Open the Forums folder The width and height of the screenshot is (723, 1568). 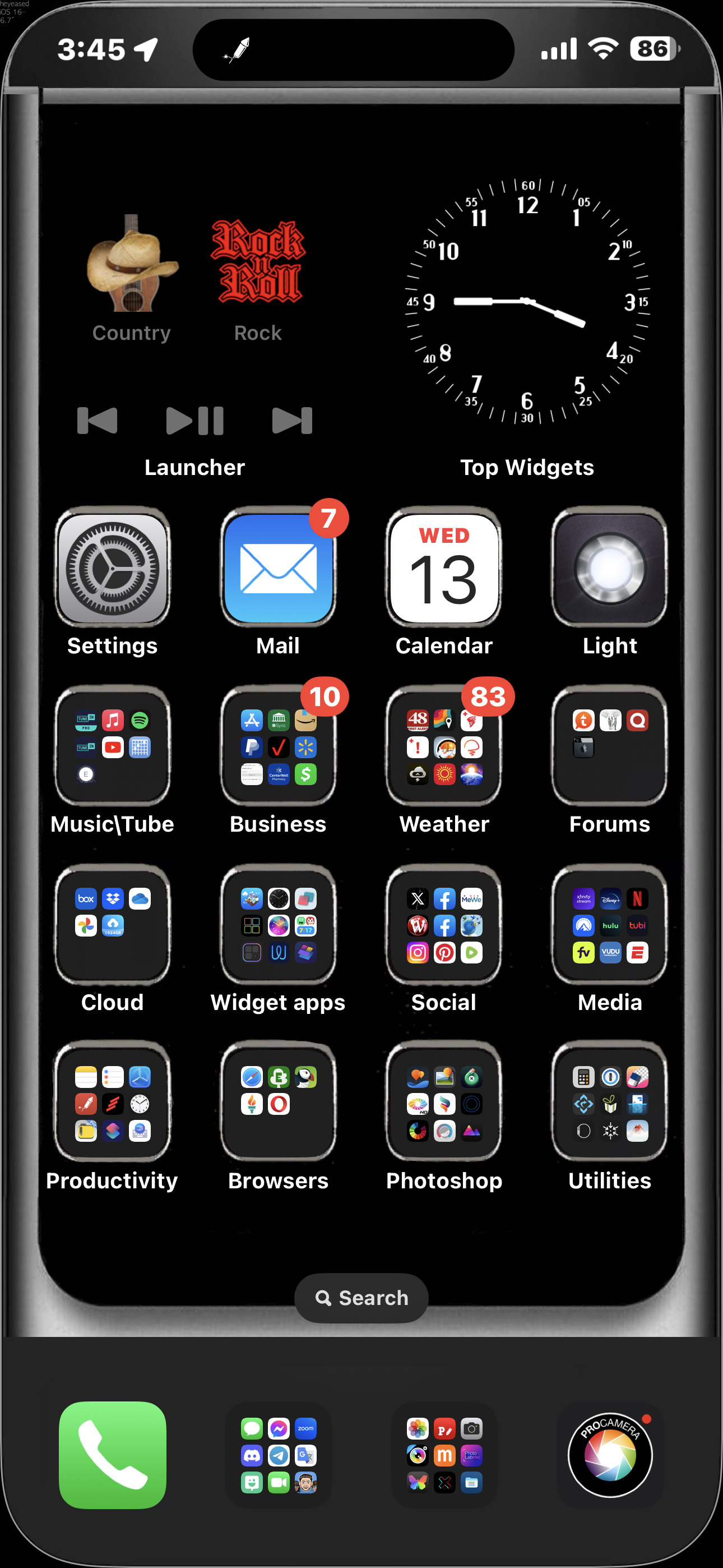coord(609,746)
